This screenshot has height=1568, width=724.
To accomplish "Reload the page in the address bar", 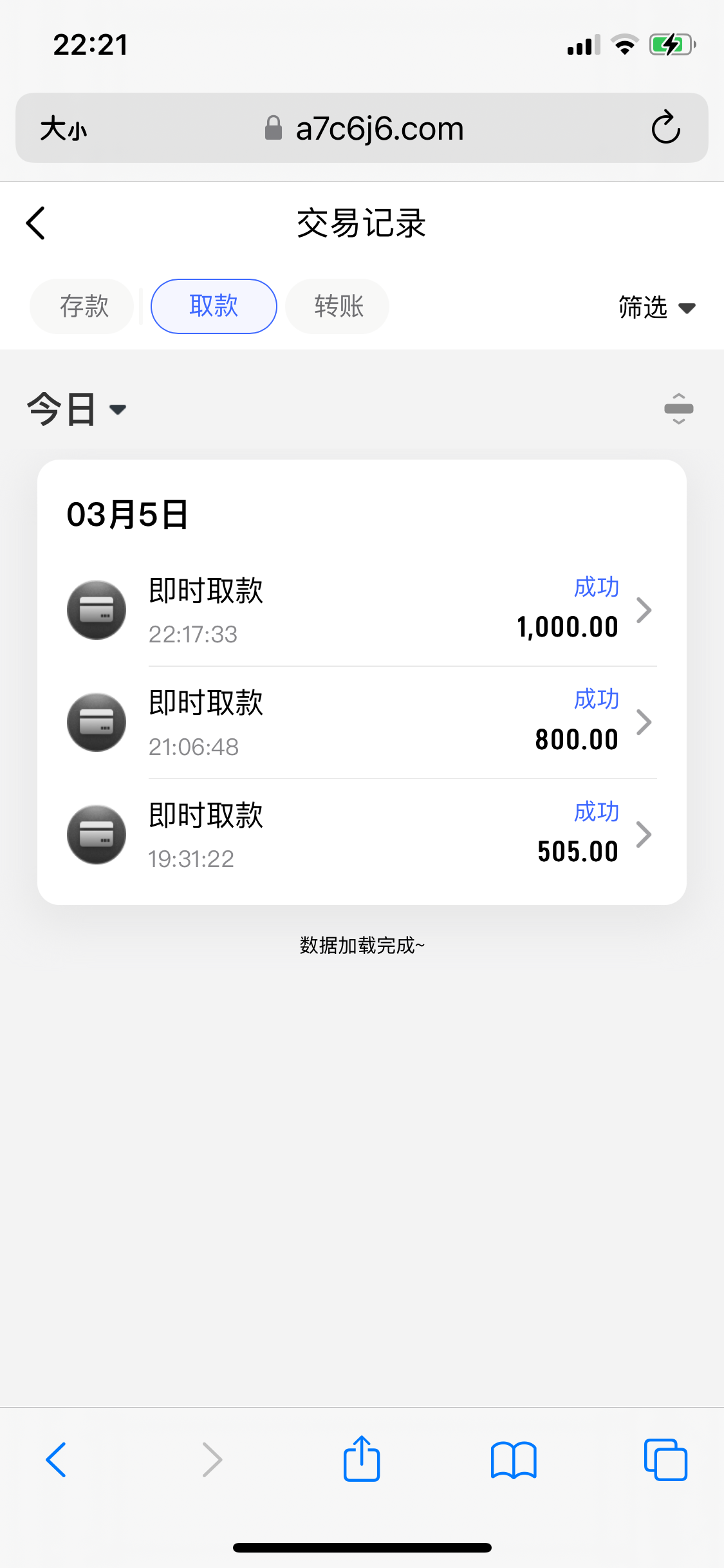I will [x=665, y=127].
